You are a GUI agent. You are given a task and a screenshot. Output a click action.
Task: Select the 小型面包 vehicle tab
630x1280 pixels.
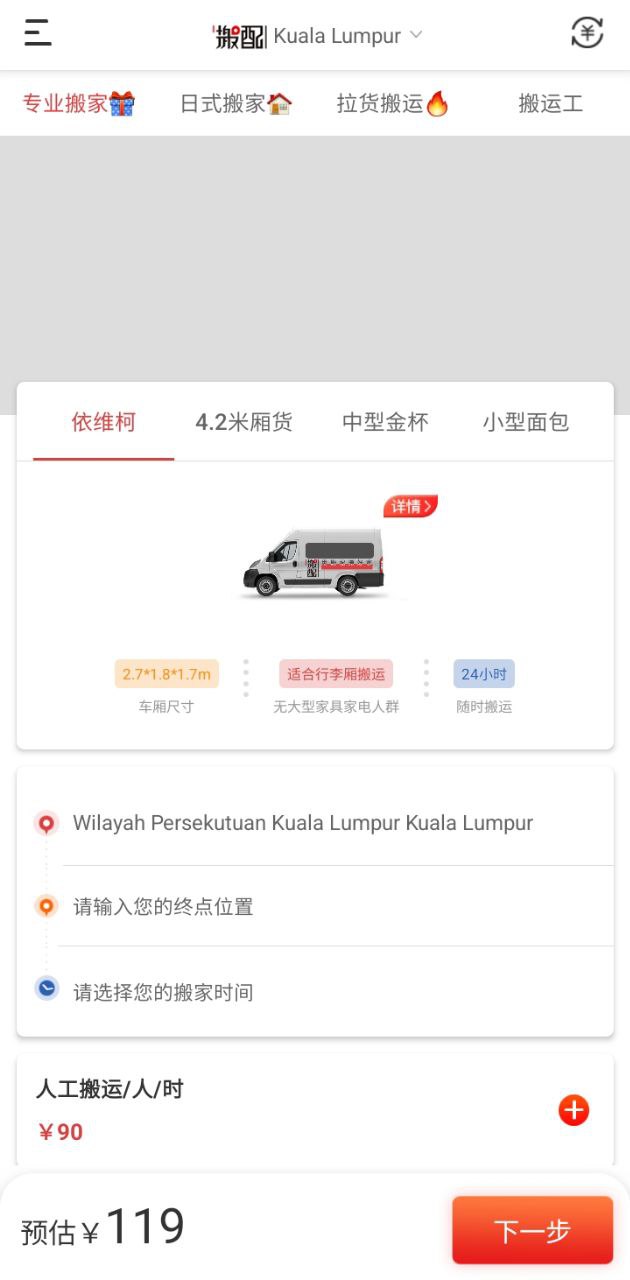click(526, 422)
